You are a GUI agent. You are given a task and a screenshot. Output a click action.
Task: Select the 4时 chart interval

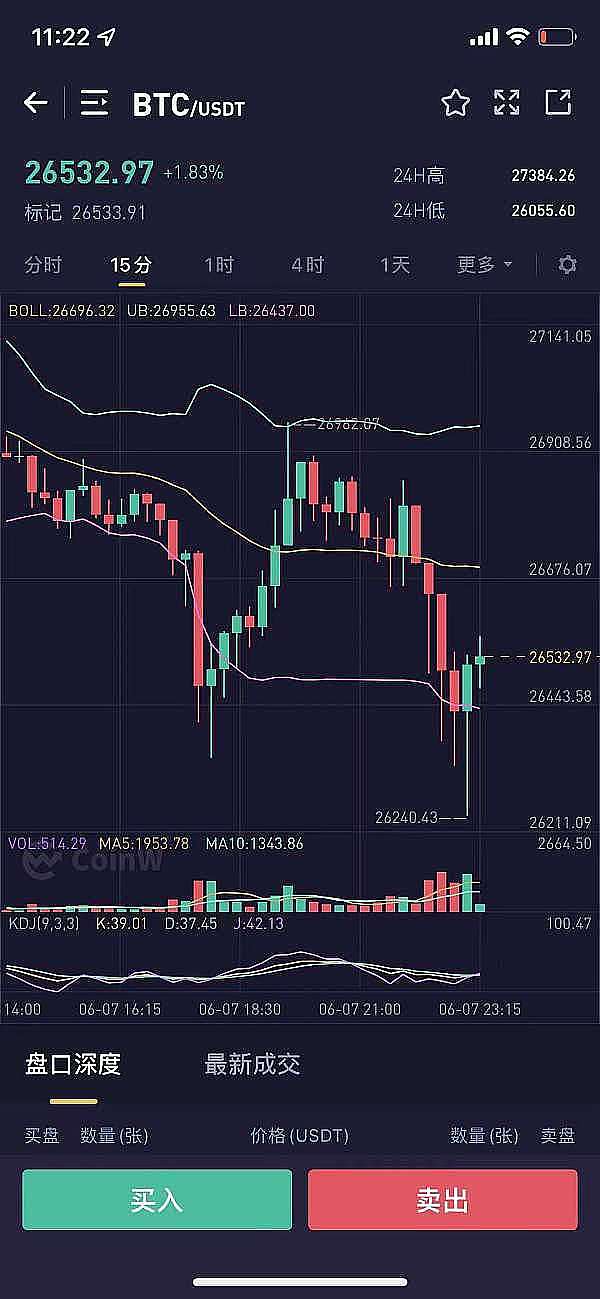pyautogui.click(x=307, y=265)
